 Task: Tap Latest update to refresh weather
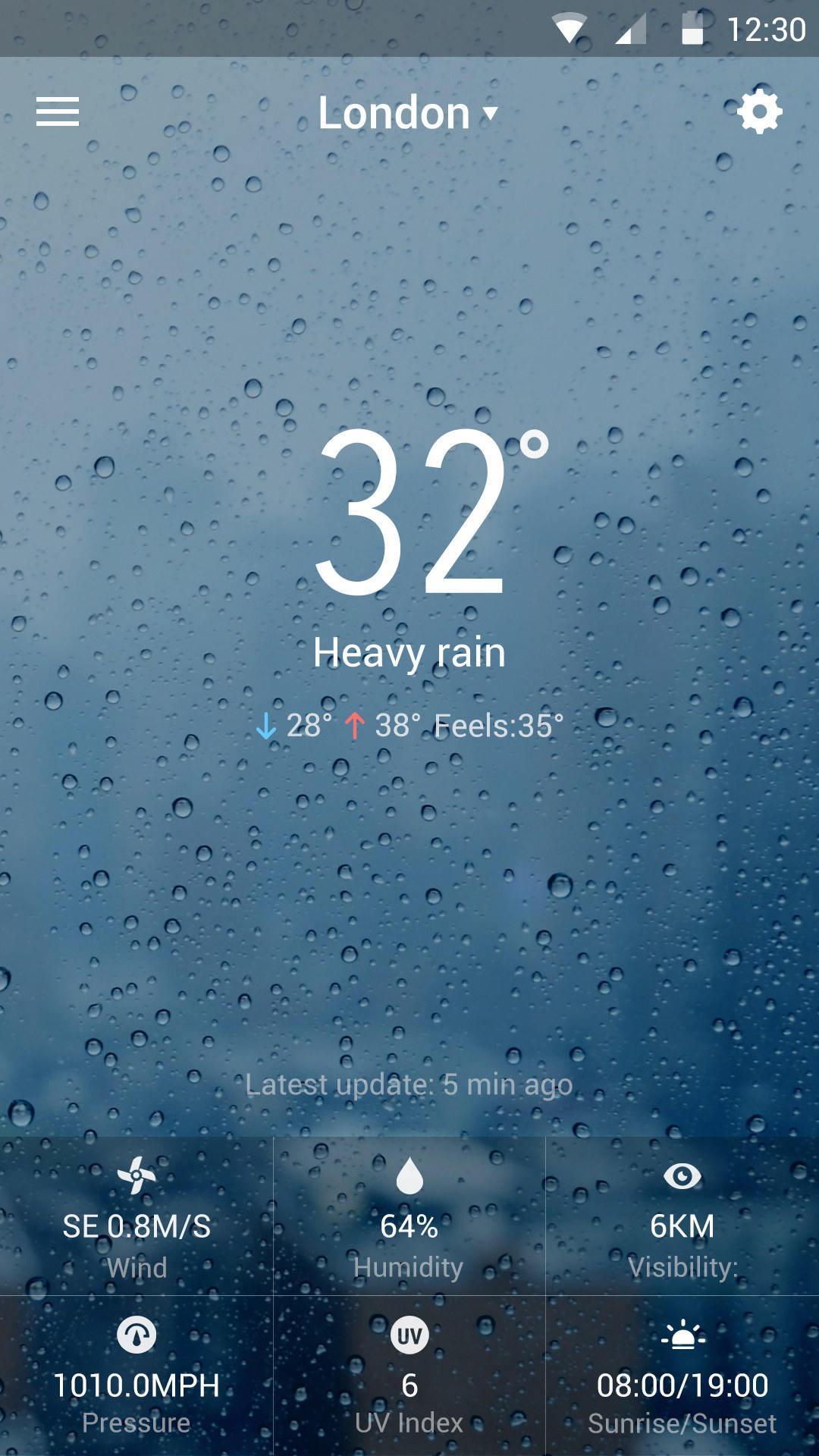pos(409,1084)
